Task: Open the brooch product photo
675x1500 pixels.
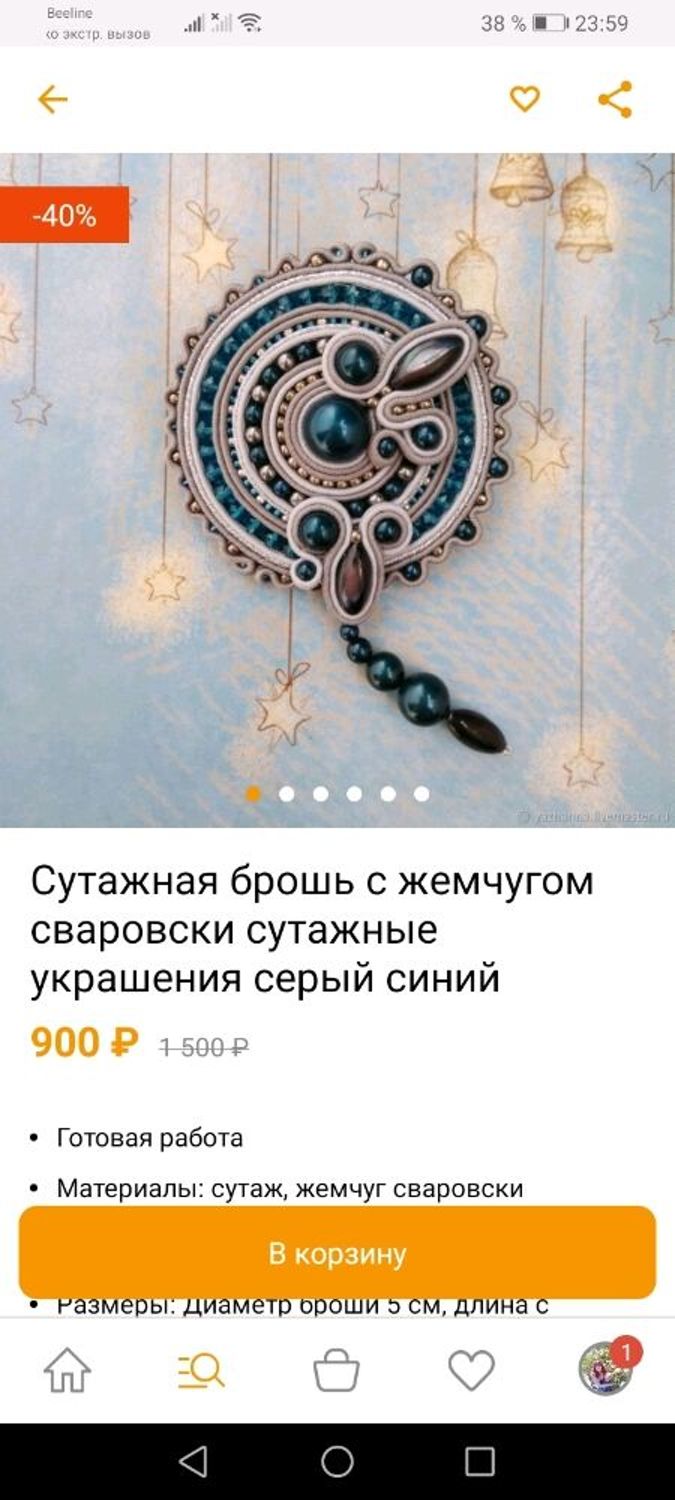Action: [x=337, y=490]
